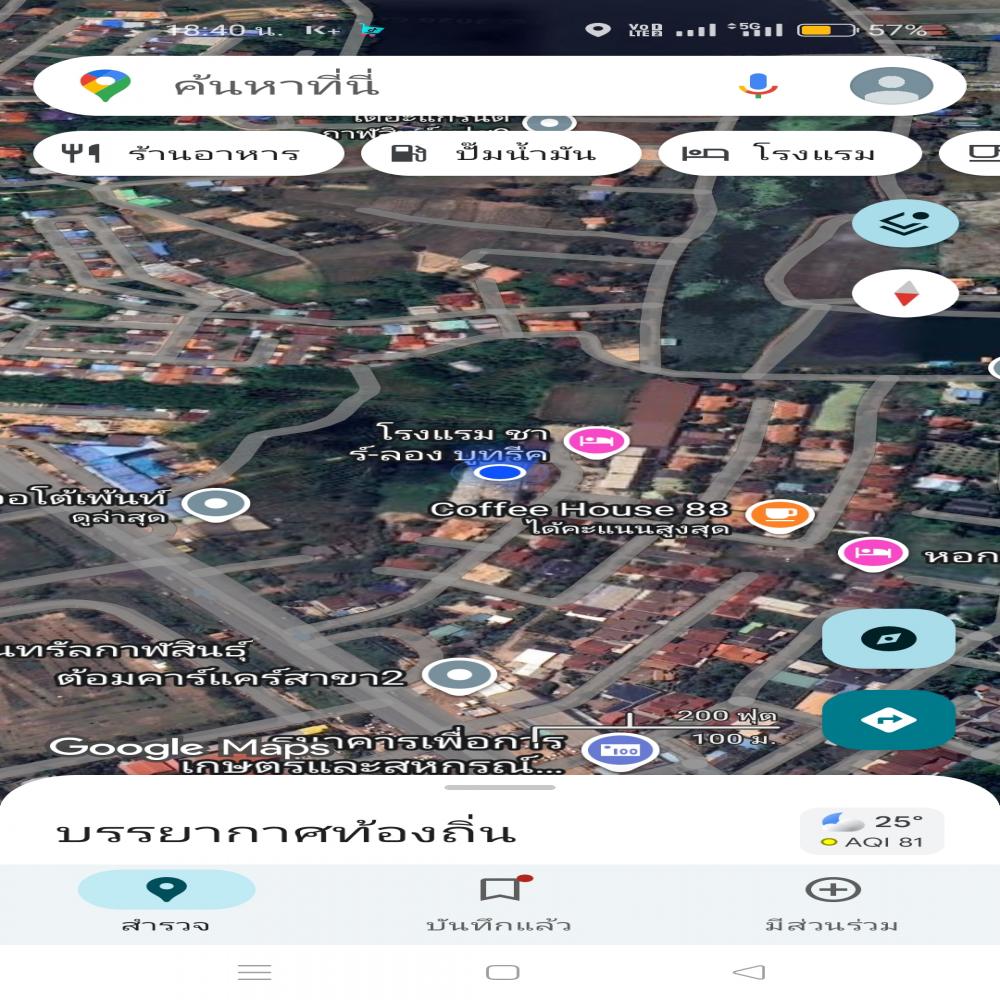Select the โรงแรม chip
Screen dimensions: 1000x1000
pos(789,153)
